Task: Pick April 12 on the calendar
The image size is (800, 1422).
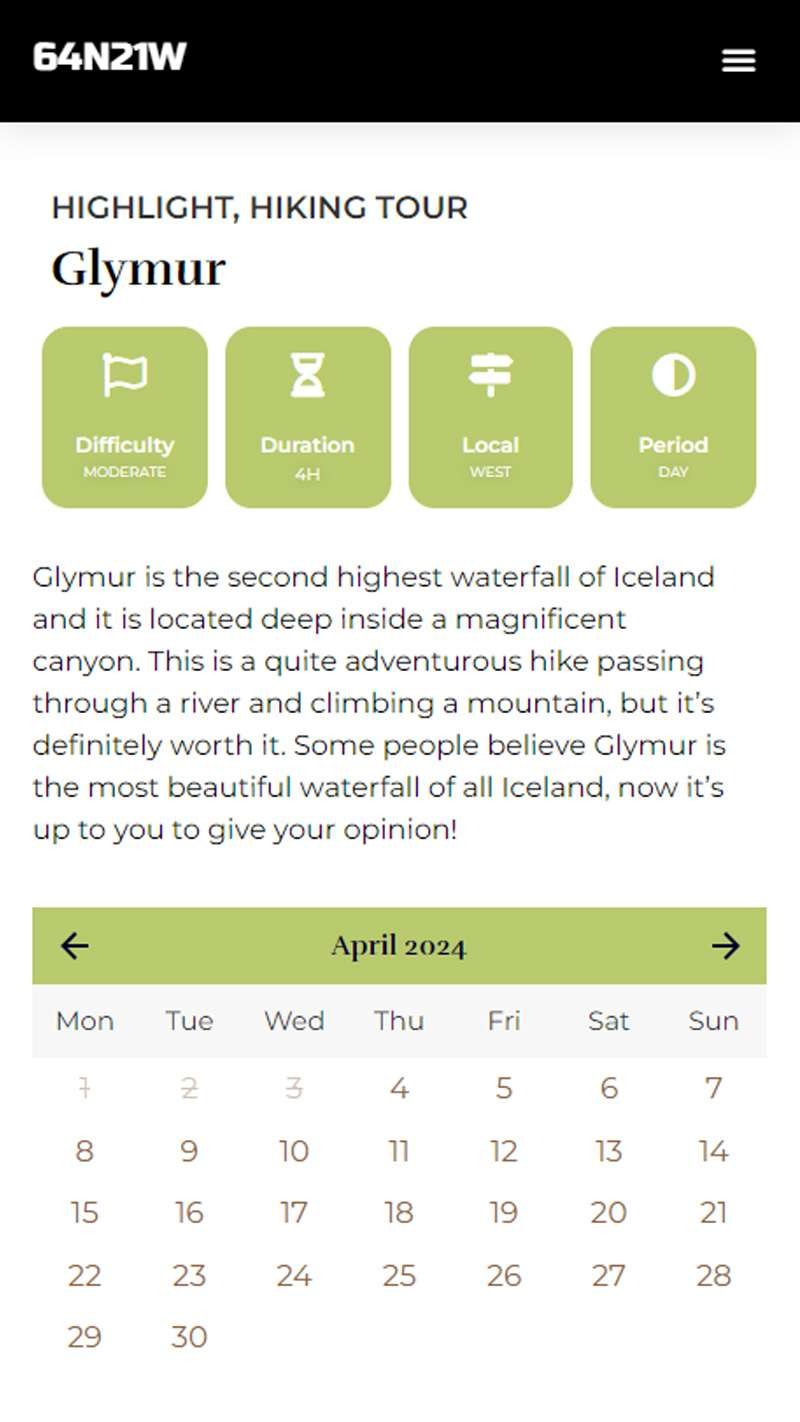Action: (504, 1151)
